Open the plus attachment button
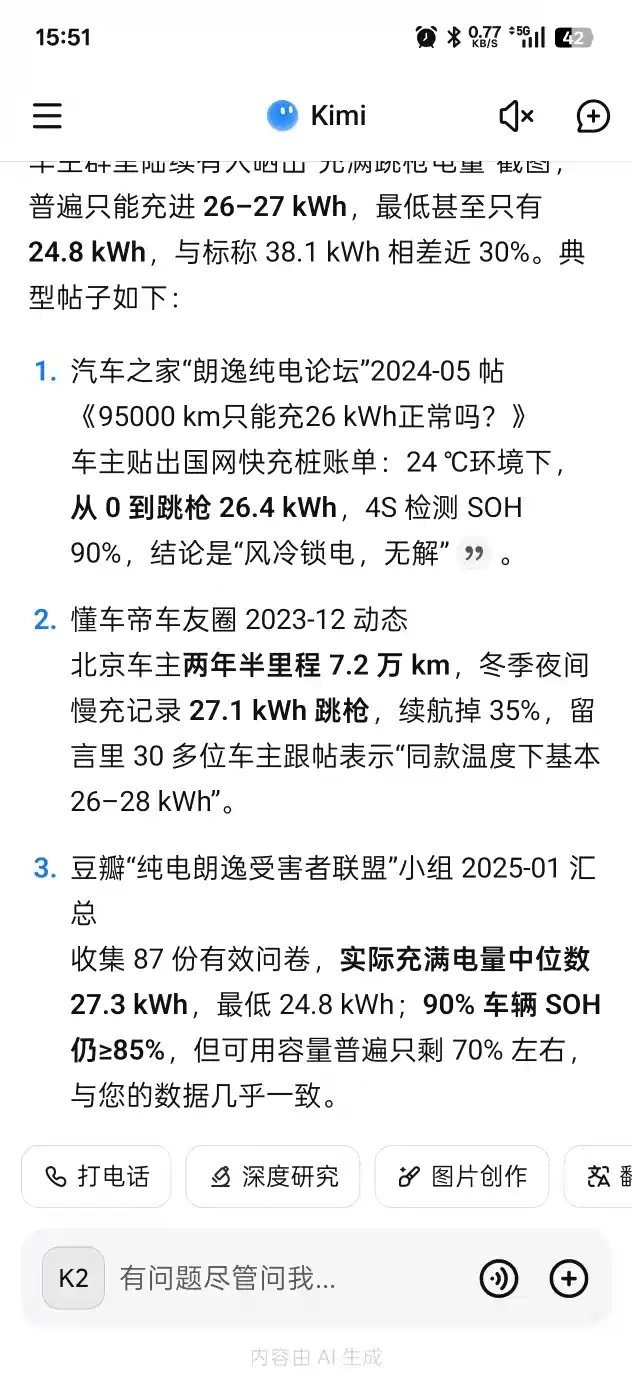 point(569,1278)
